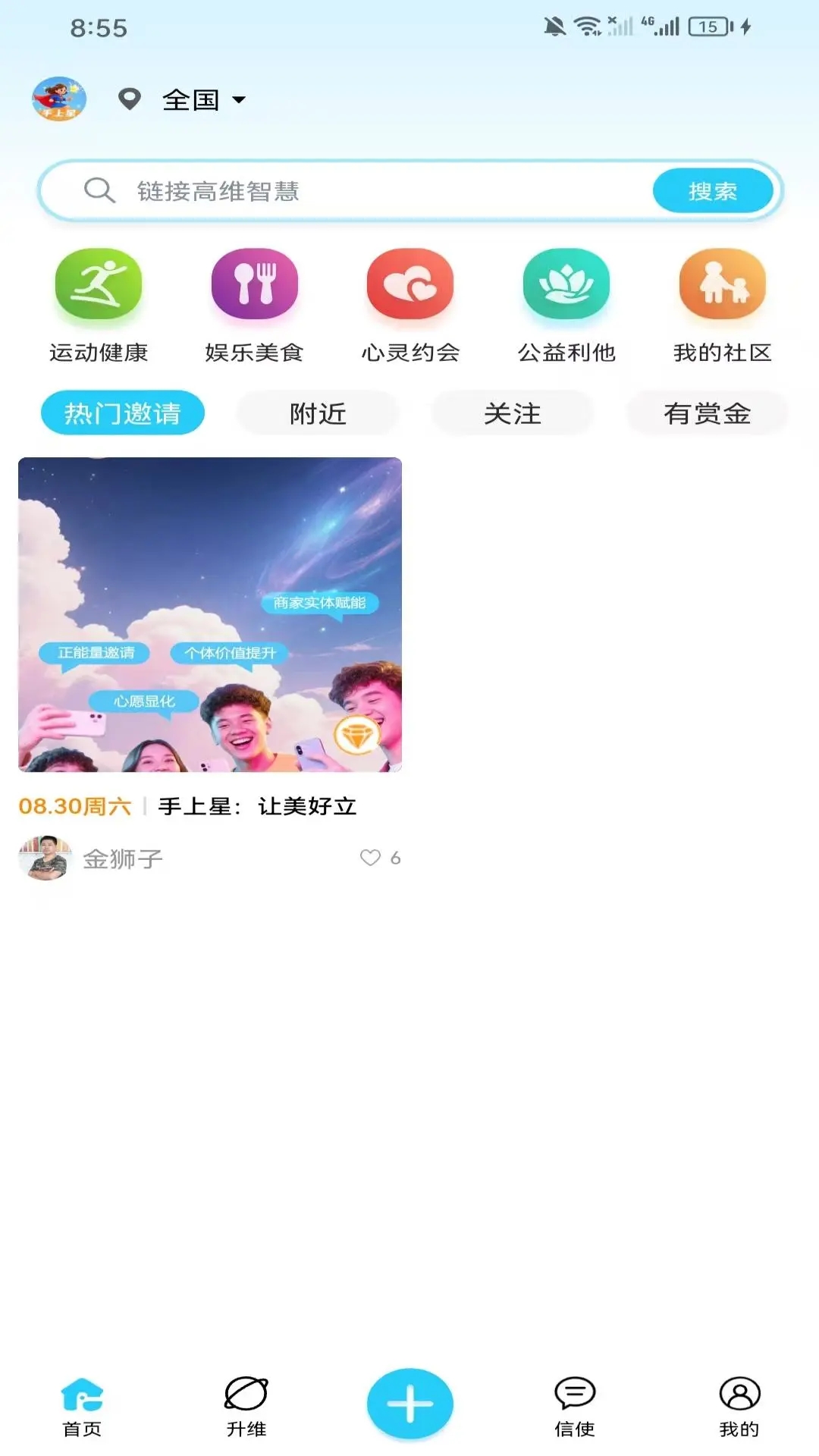Like the post by 金狮子
Screen dimensions: 819x1456
370,858
